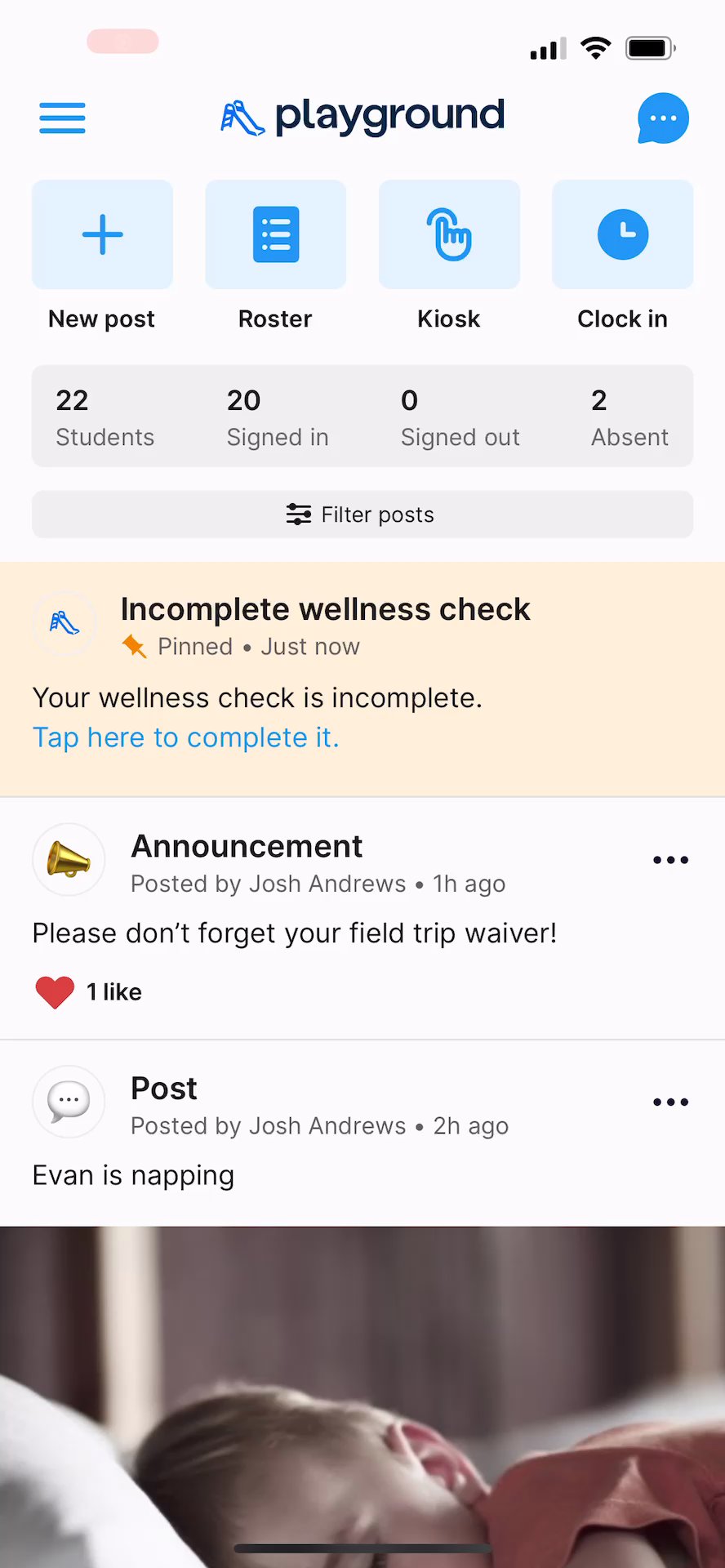
Task: View the napping photo in Josh's post
Action: pyautogui.click(x=362, y=1388)
